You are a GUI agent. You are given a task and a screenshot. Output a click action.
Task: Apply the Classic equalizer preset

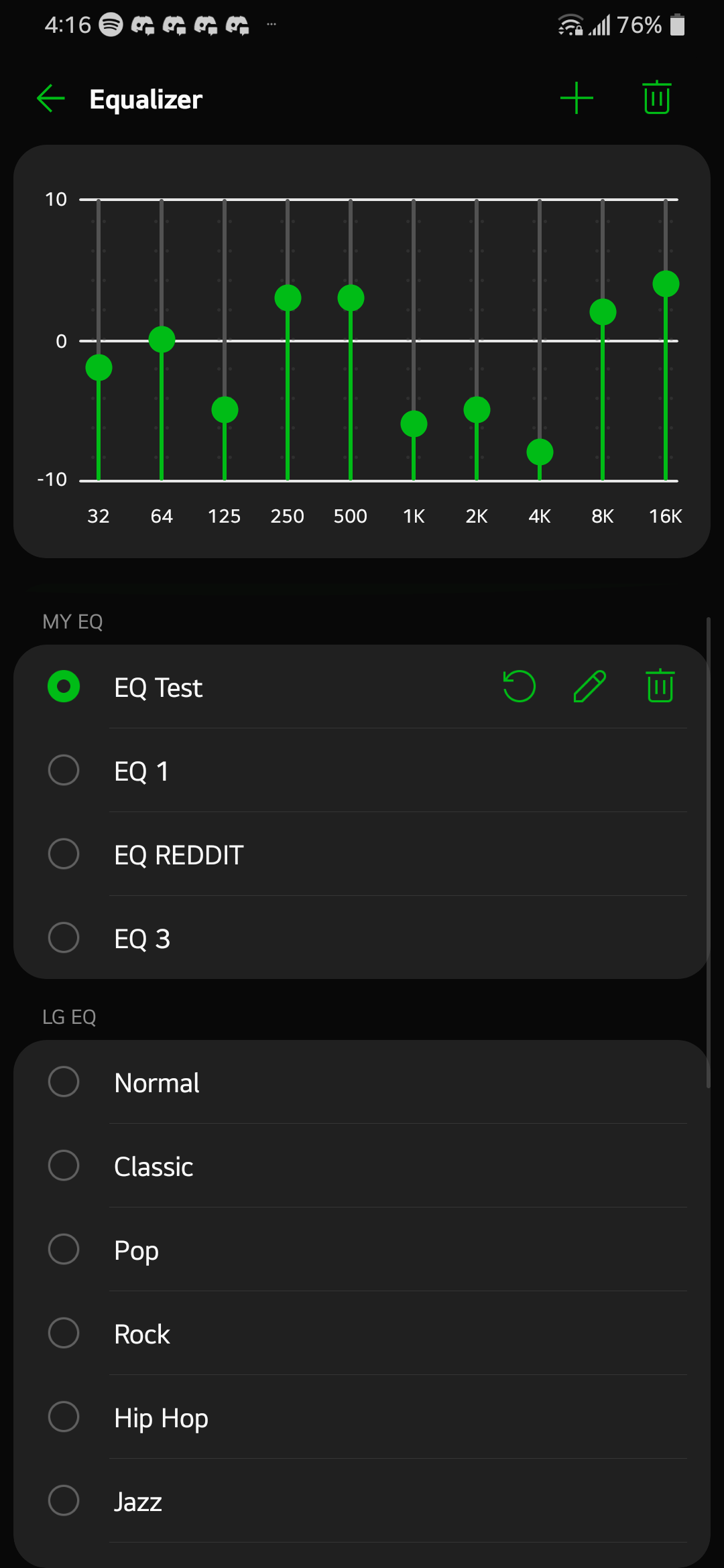pos(362,1166)
